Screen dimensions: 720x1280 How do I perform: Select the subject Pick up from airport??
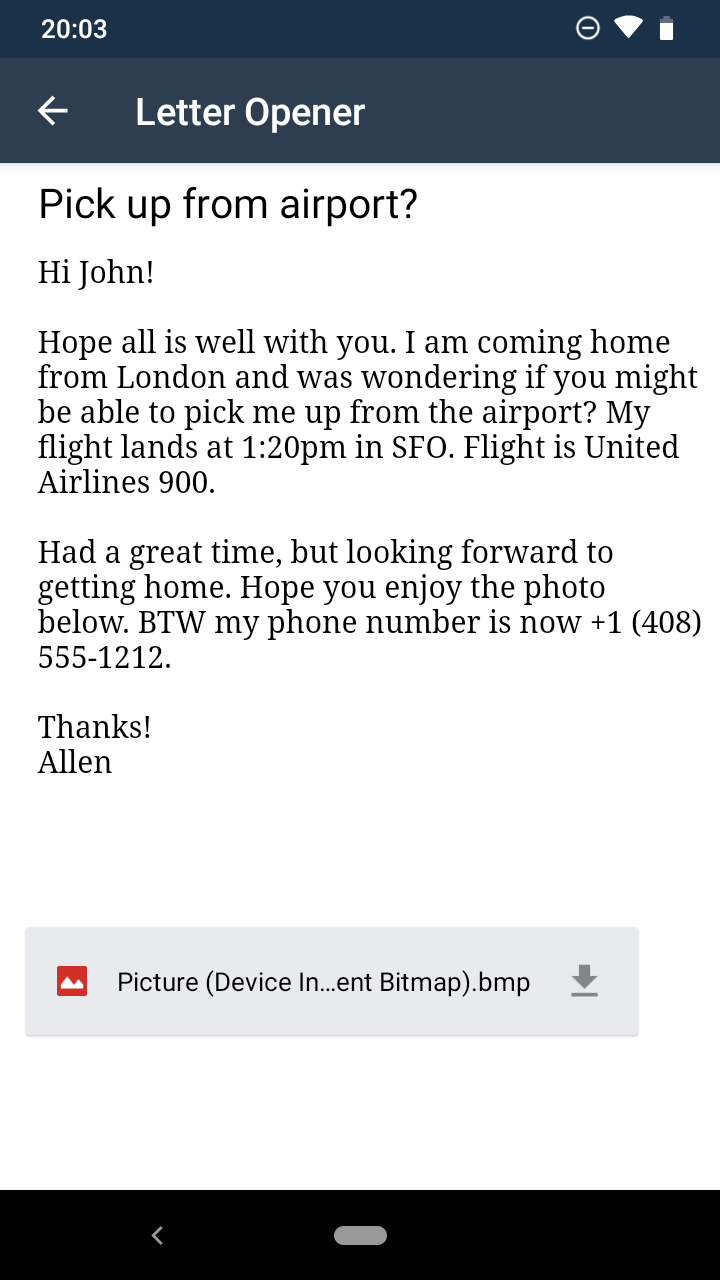(228, 204)
